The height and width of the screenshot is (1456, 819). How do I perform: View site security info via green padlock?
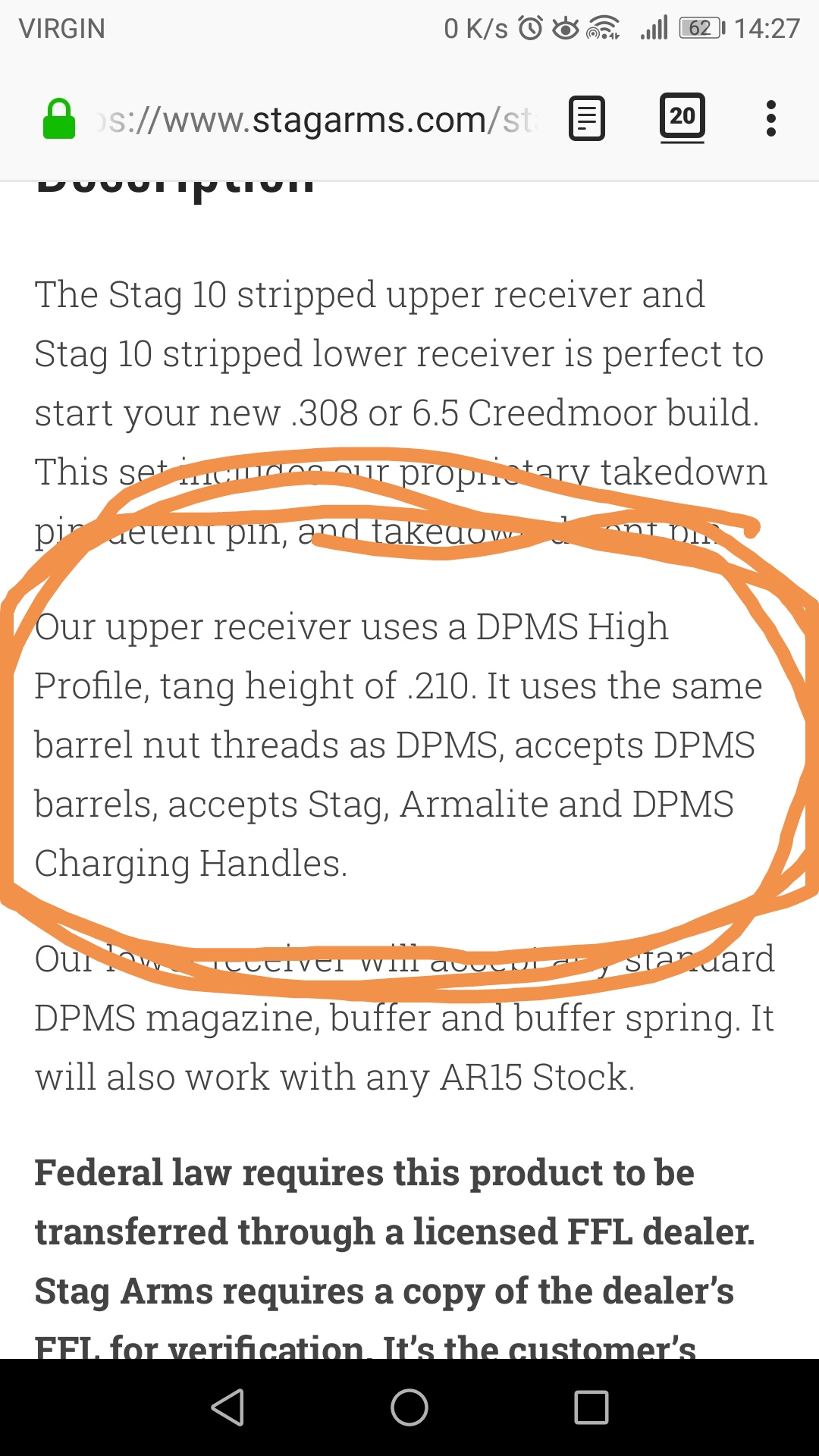click(x=59, y=119)
